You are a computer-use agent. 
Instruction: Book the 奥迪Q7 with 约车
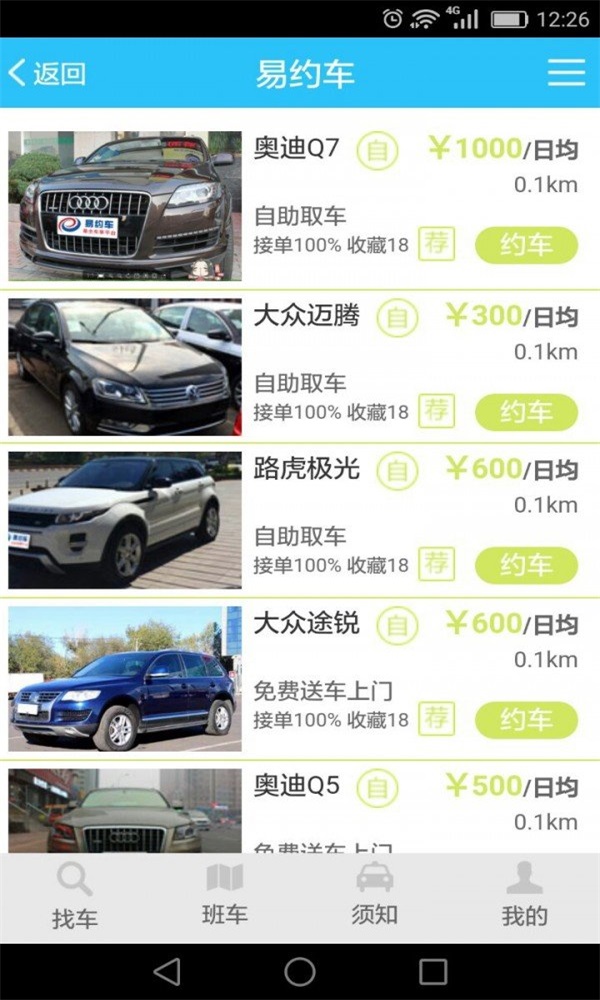(526, 245)
